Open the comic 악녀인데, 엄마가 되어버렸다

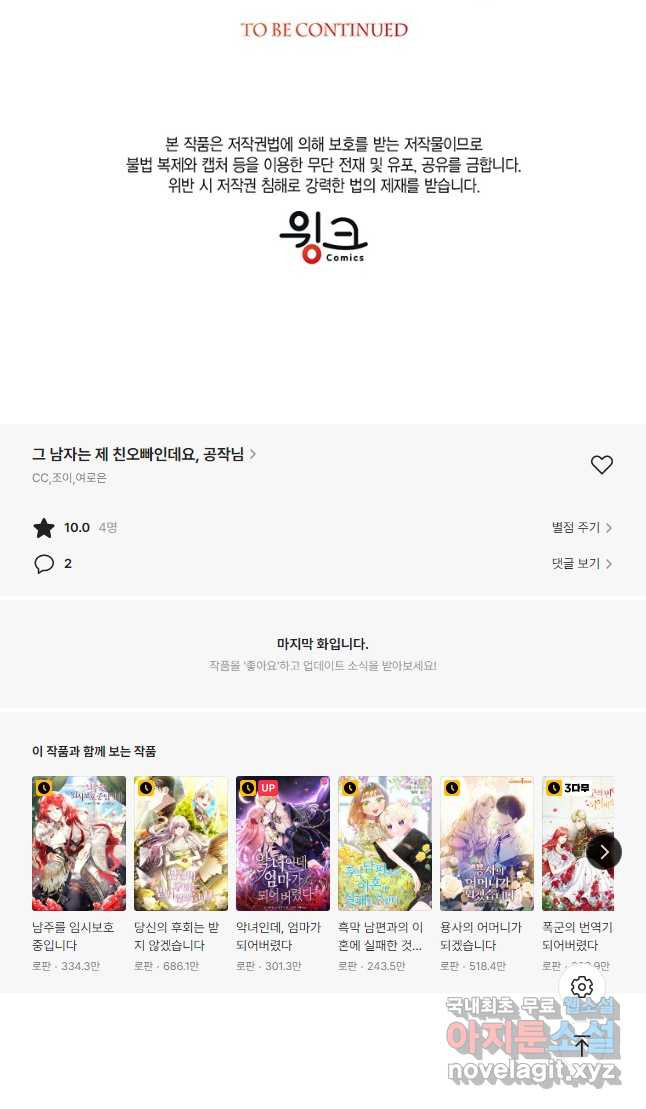(283, 843)
